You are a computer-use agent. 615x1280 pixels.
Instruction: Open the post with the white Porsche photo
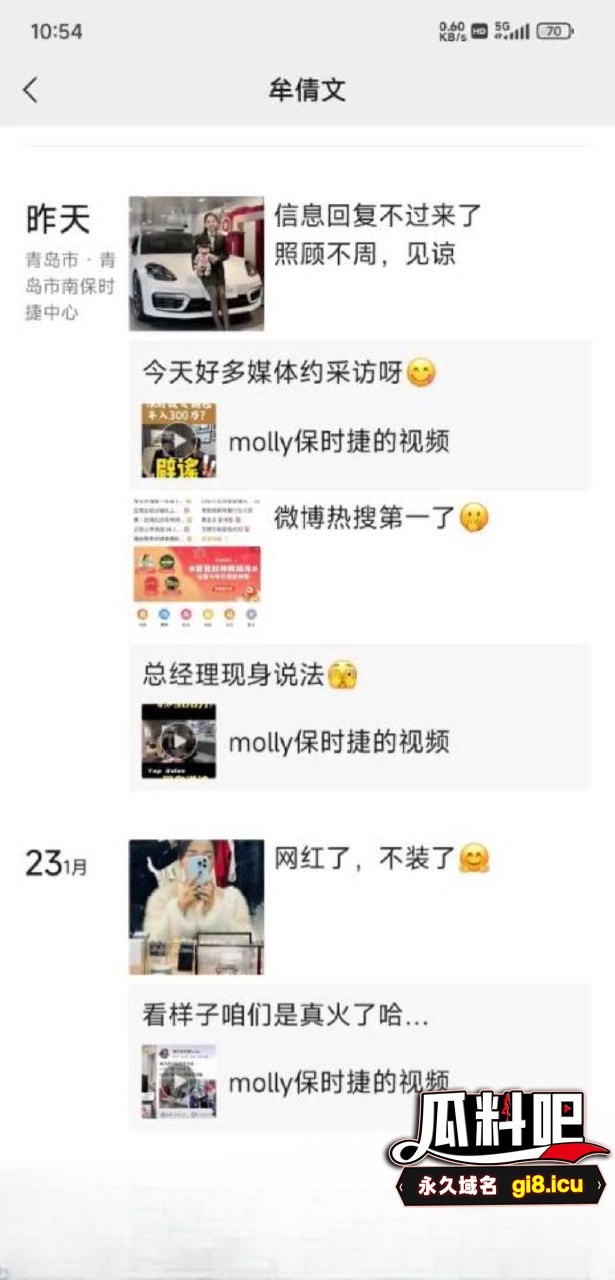point(197,263)
